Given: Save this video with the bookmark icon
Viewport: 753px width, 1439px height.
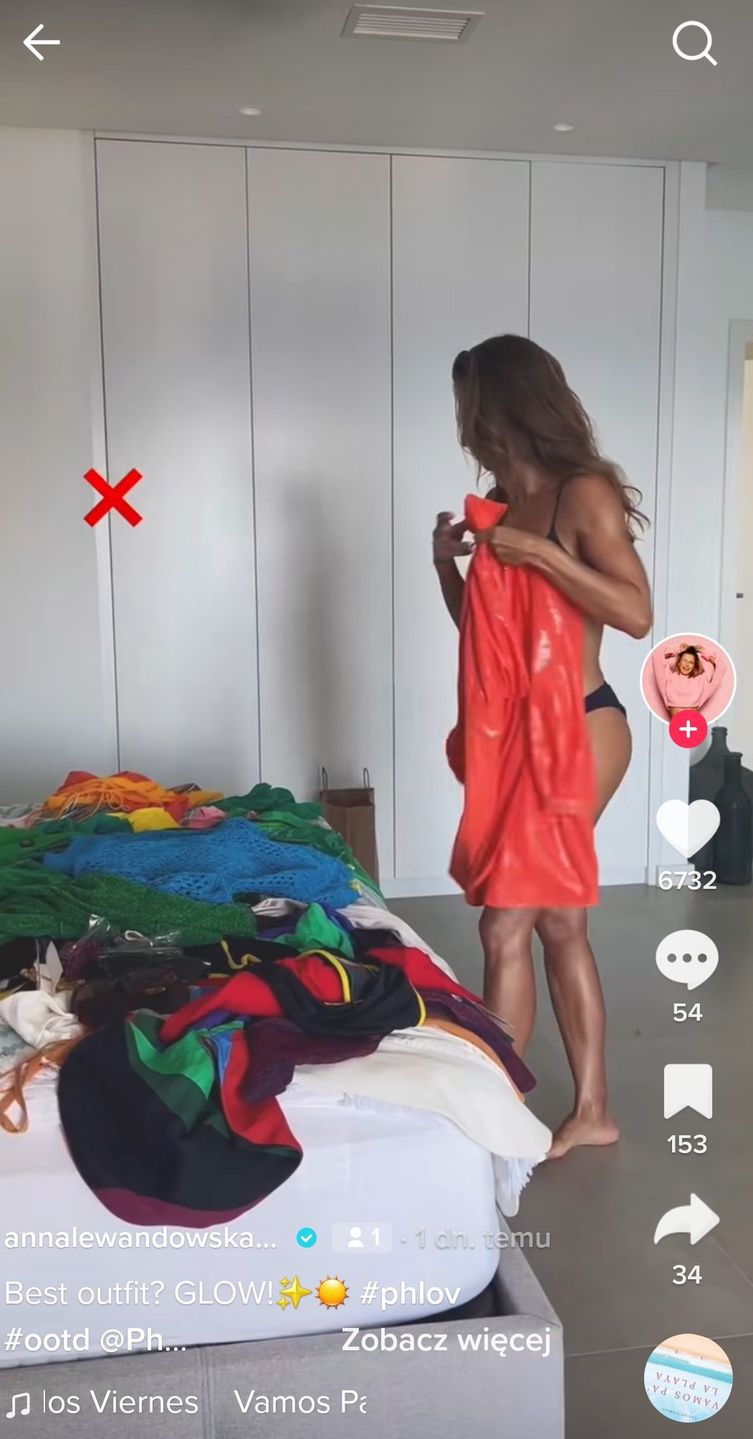Looking at the screenshot, I should tap(687, 1092).
